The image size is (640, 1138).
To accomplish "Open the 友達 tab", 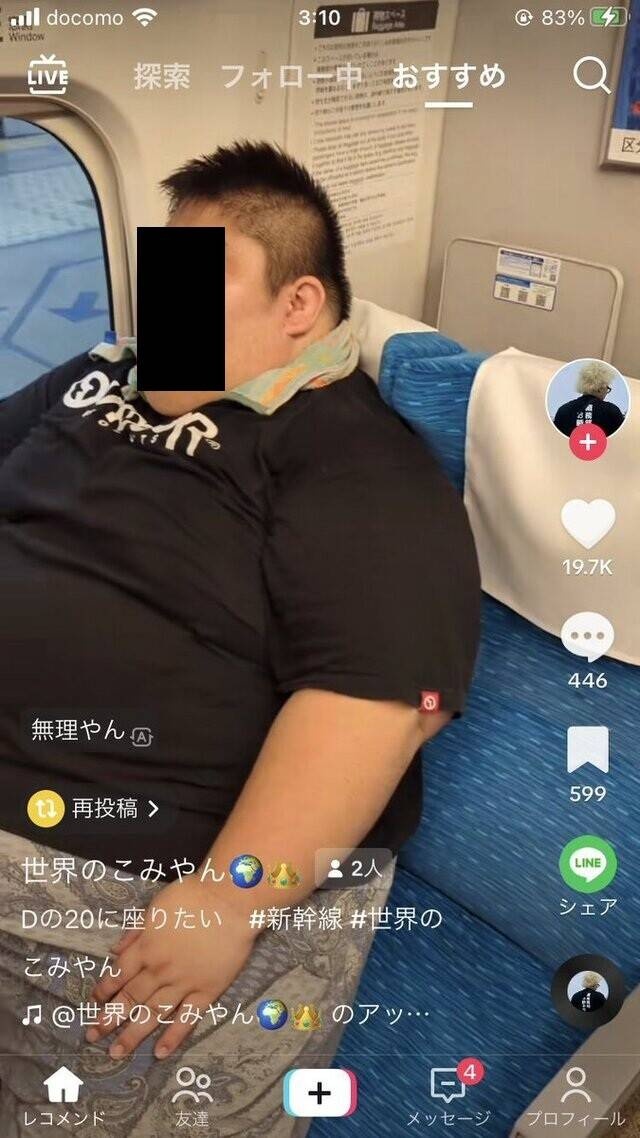I will coord(191,1096).
